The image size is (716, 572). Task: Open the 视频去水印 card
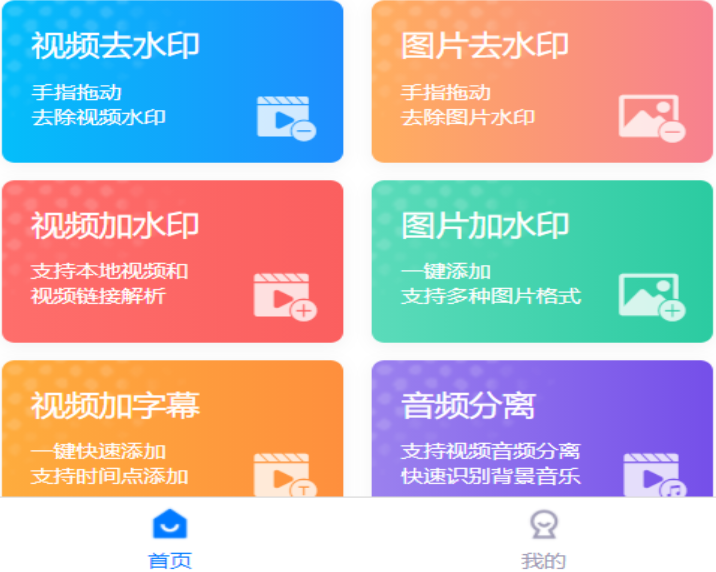pos(172,82)
